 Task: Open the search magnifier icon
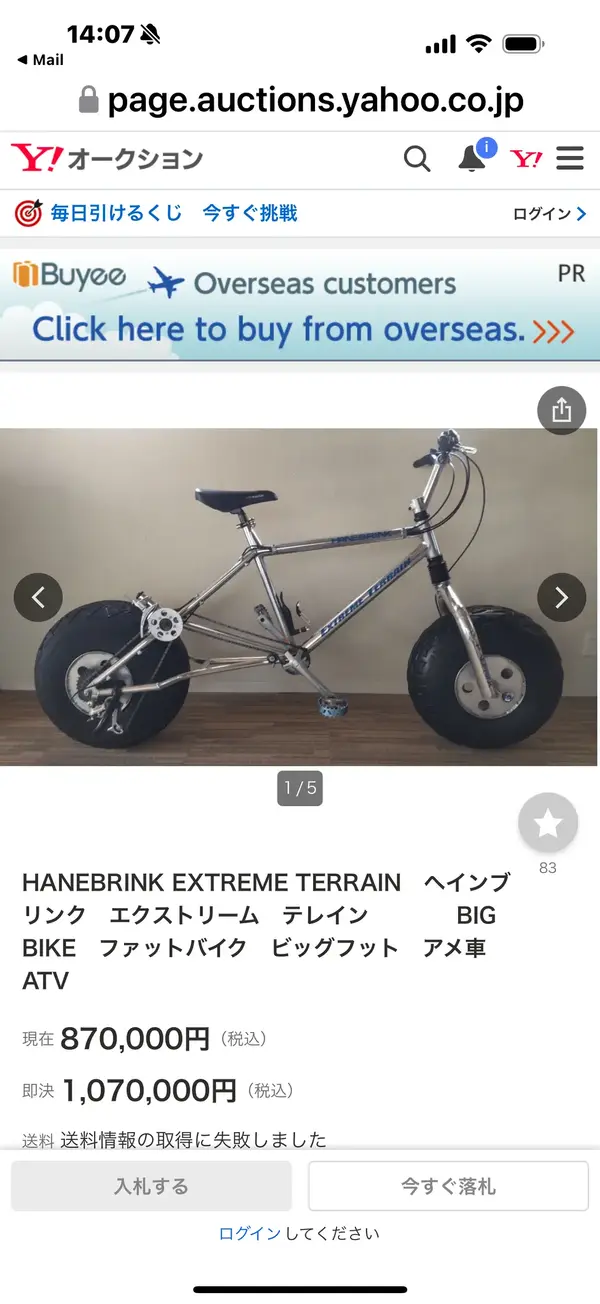[417, 158]
